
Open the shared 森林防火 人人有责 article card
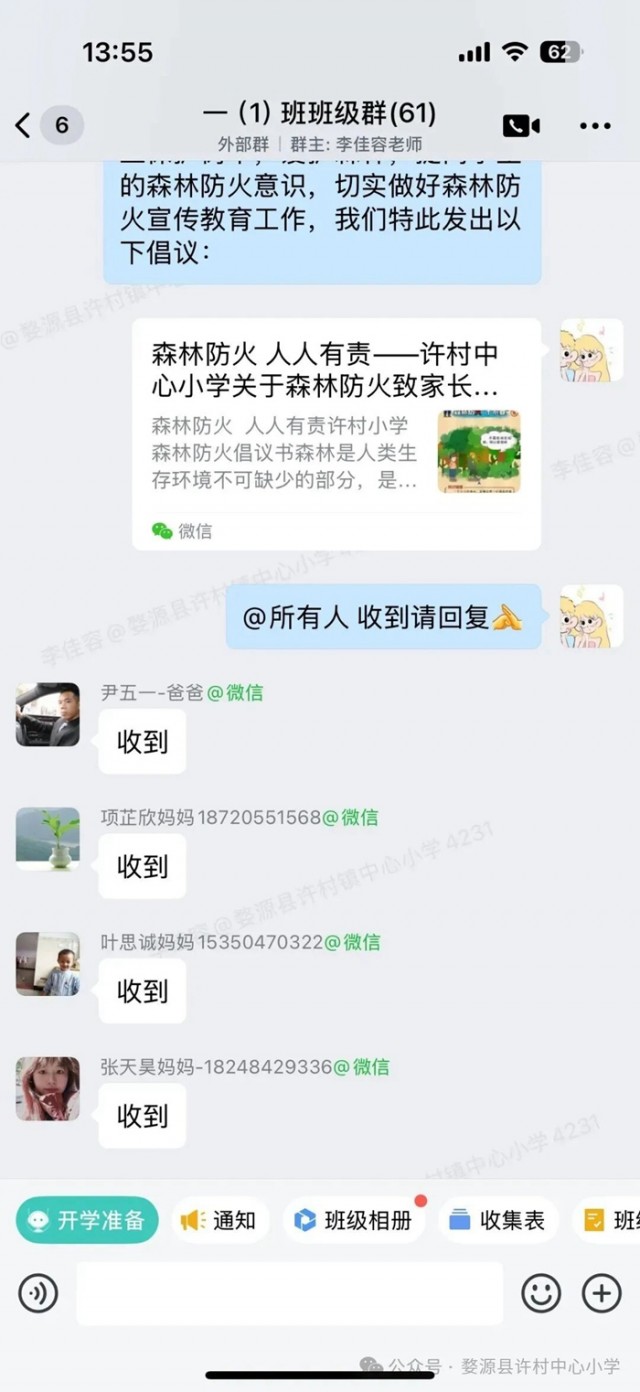(336, 434)
